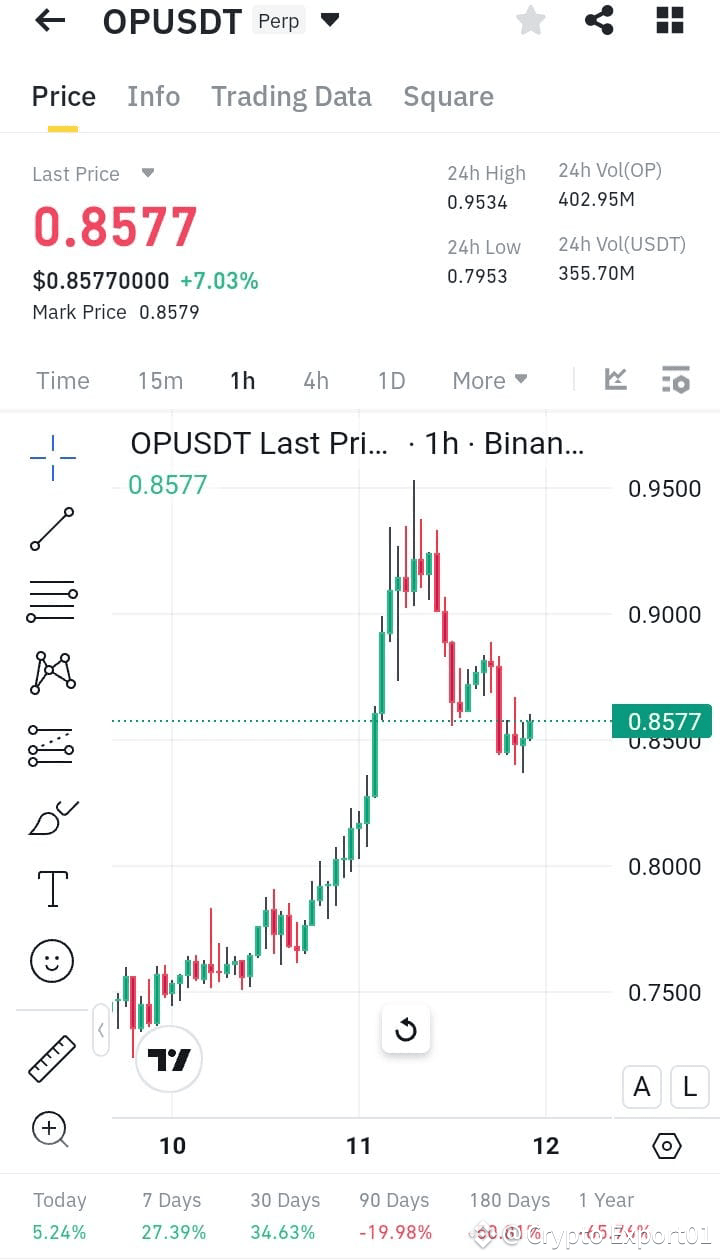This screenshot has height=1260, width=720.
Task: Select the trend line drawing tool
Action: [52, 528]
